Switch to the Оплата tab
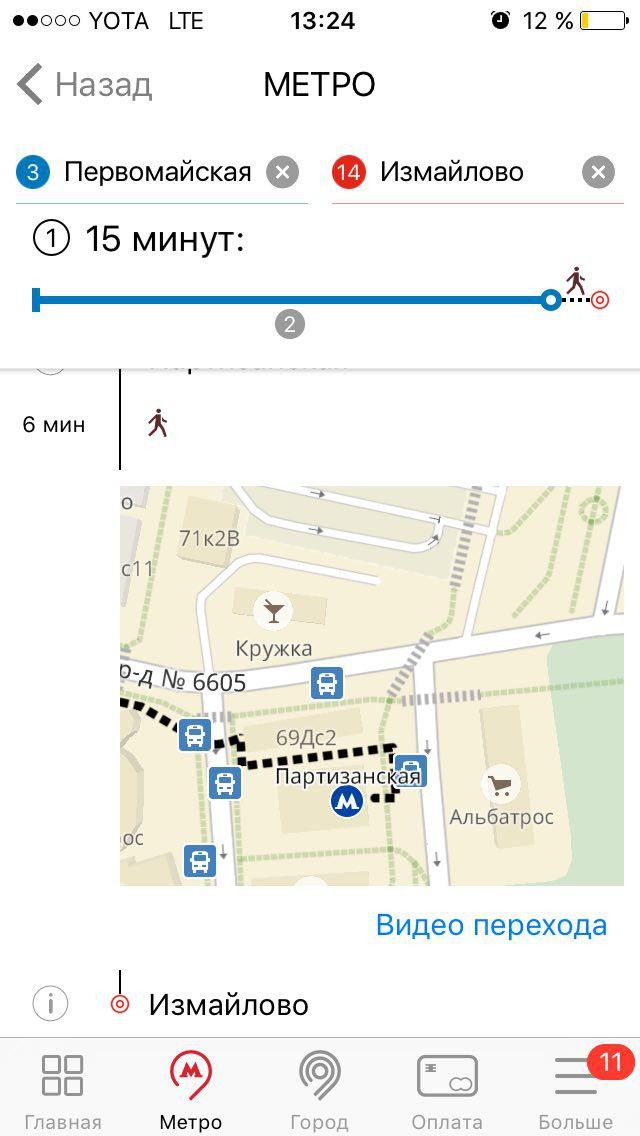Viewport: 640px width, 1136px height. coord(447,1090)
